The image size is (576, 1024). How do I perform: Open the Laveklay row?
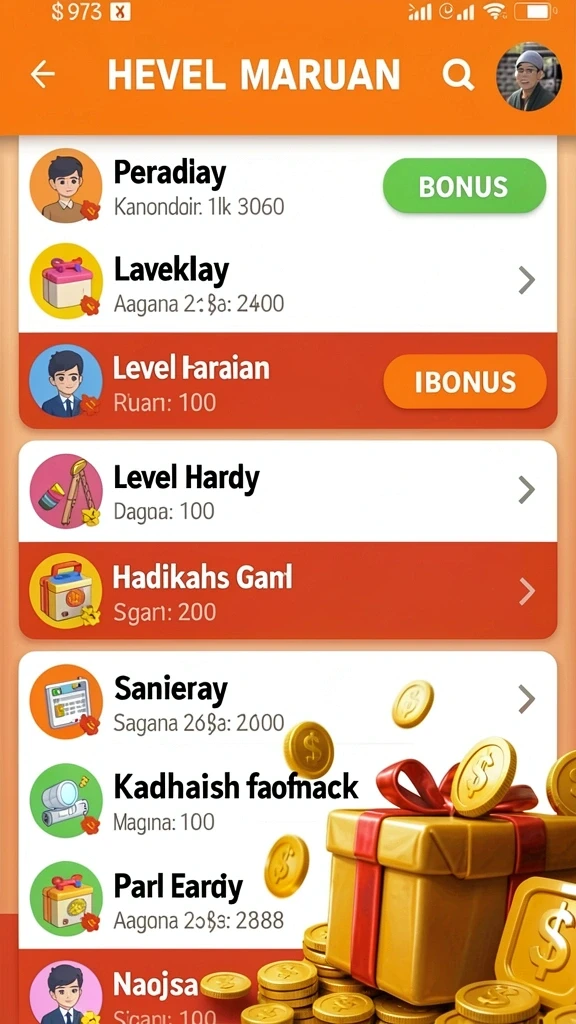pos(288,281)
